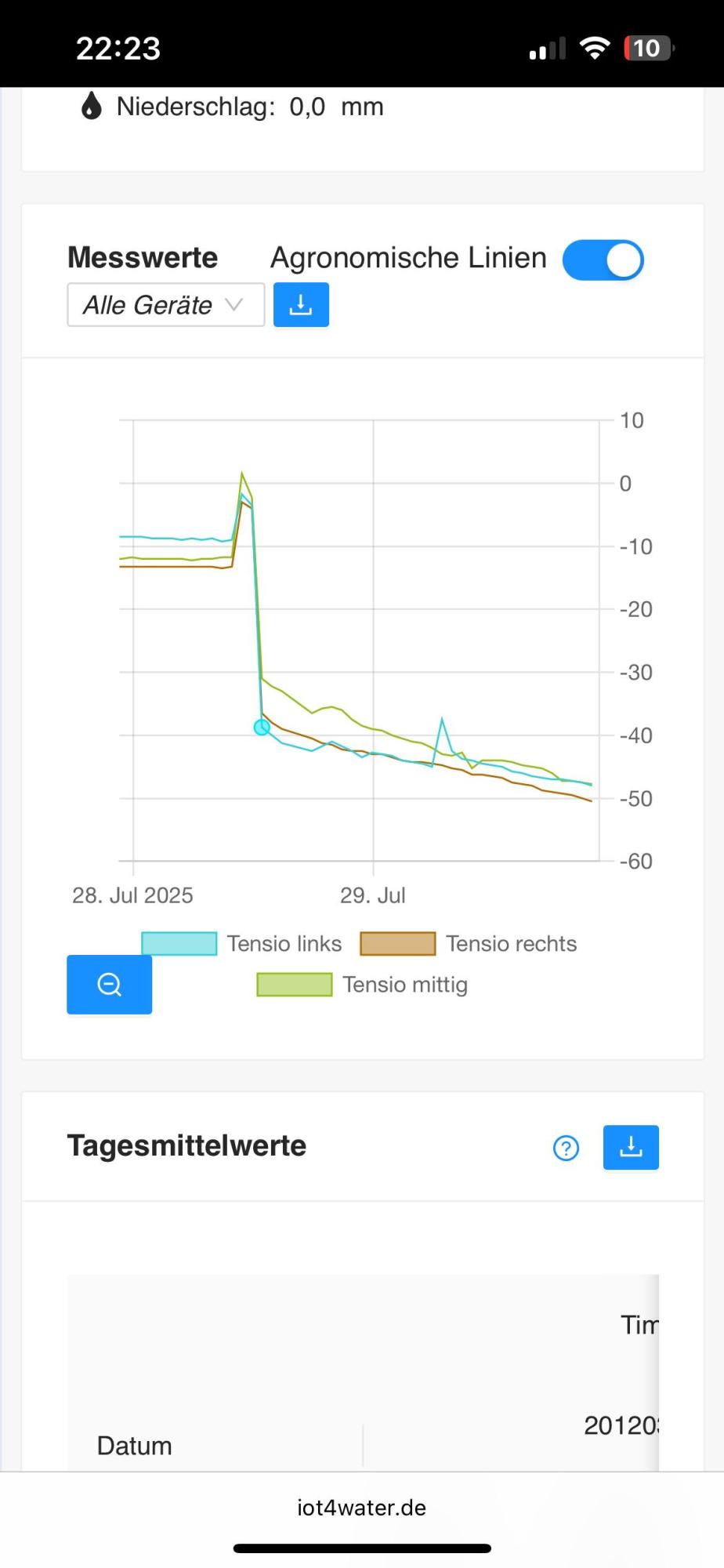Open the Alle Geräte dropdown
724x1568 pixels.
166,305
